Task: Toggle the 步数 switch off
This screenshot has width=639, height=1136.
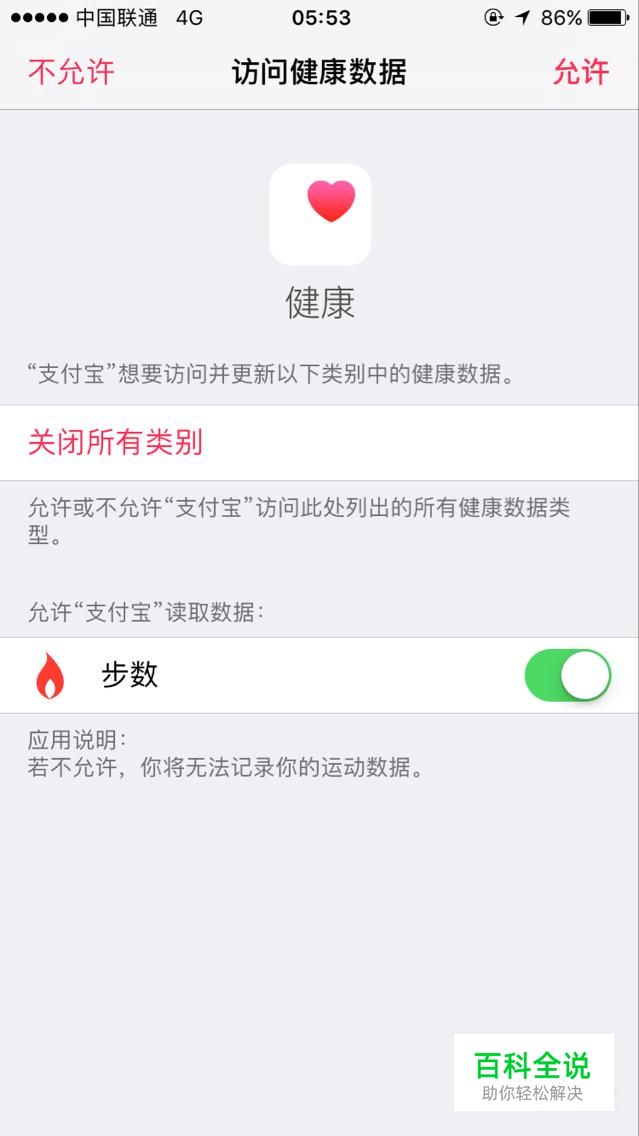Action: coord(568,675)
